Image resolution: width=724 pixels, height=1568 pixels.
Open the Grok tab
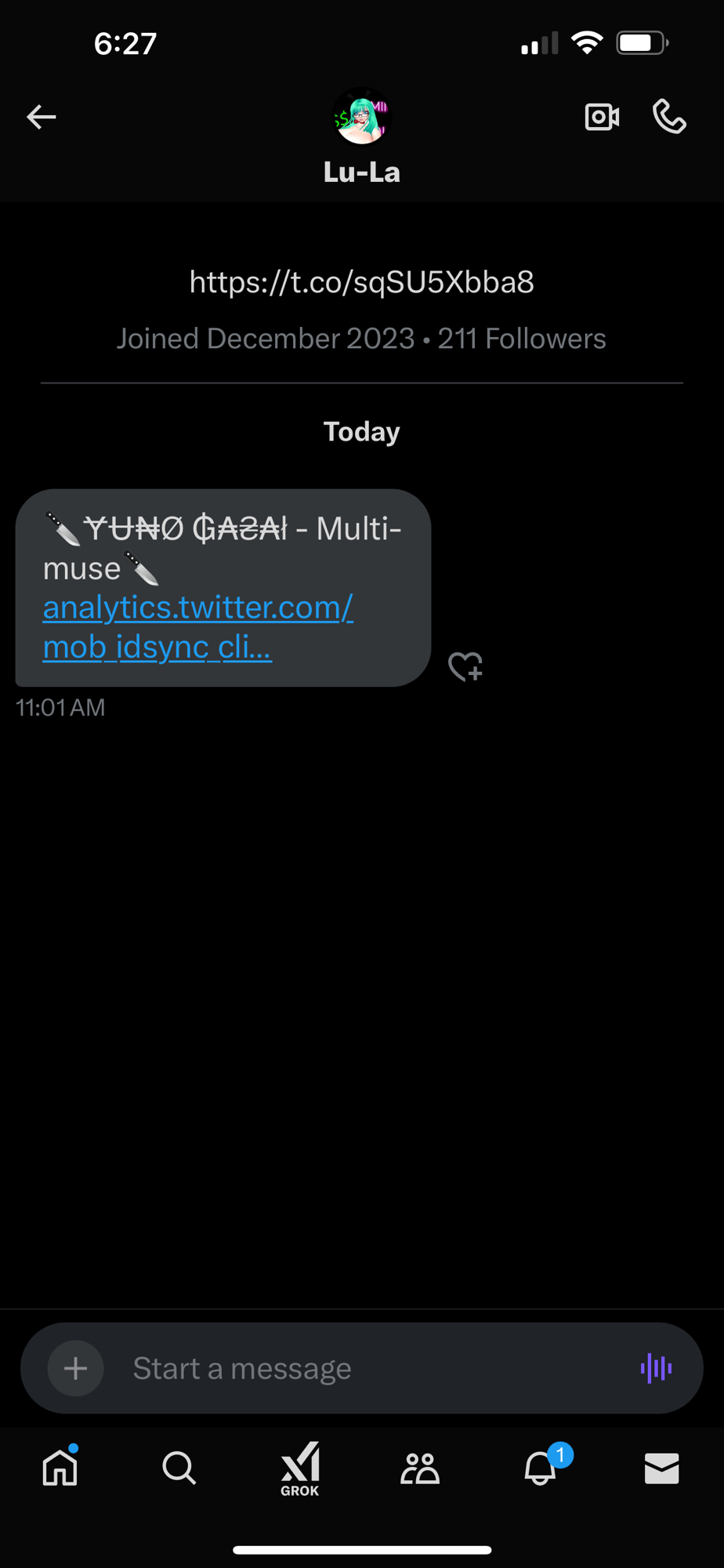click(x=300, y=1468)
